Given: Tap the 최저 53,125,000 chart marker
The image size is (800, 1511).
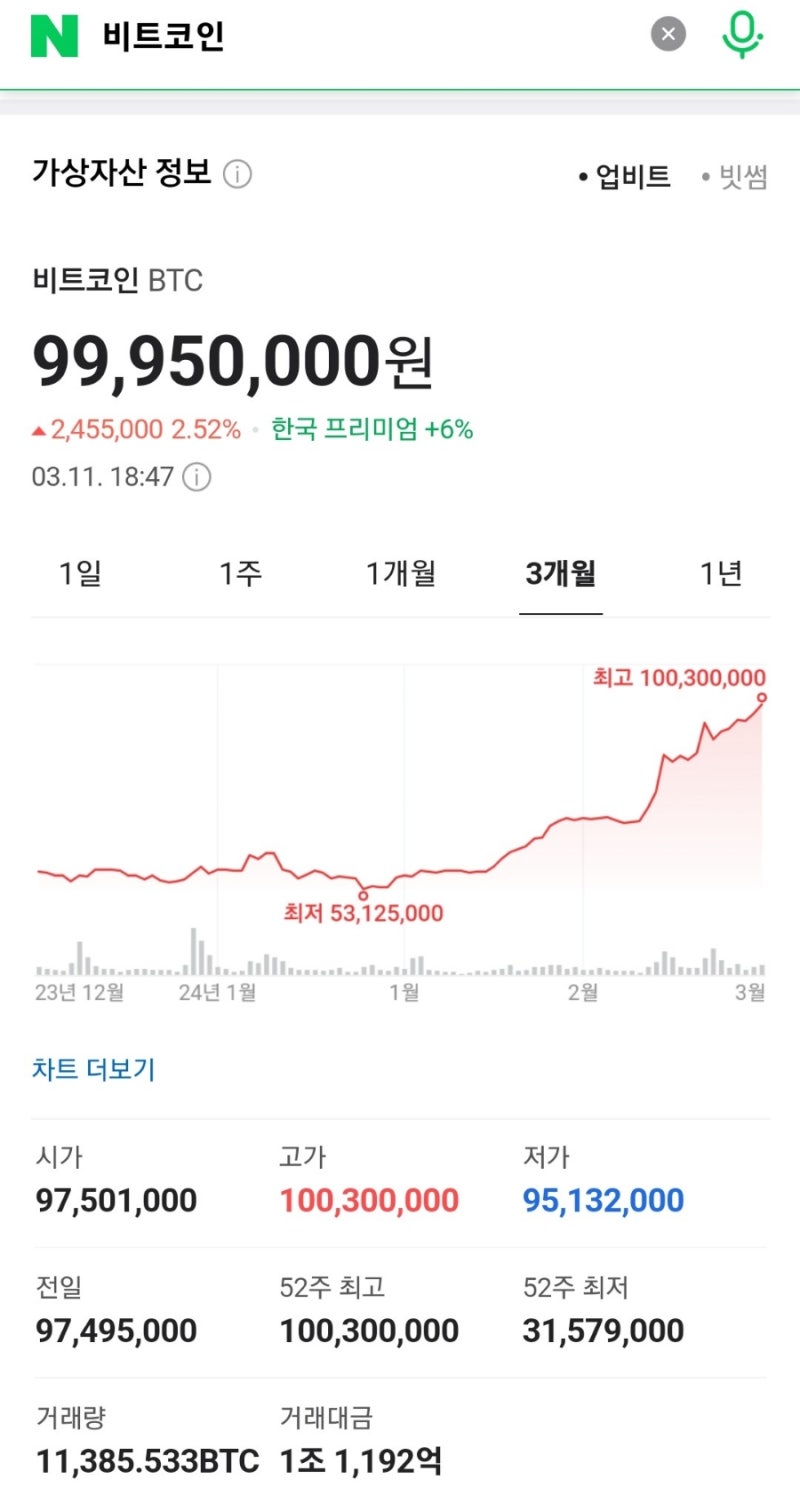Looking at the screenshot, I should [x=363, y=912].
